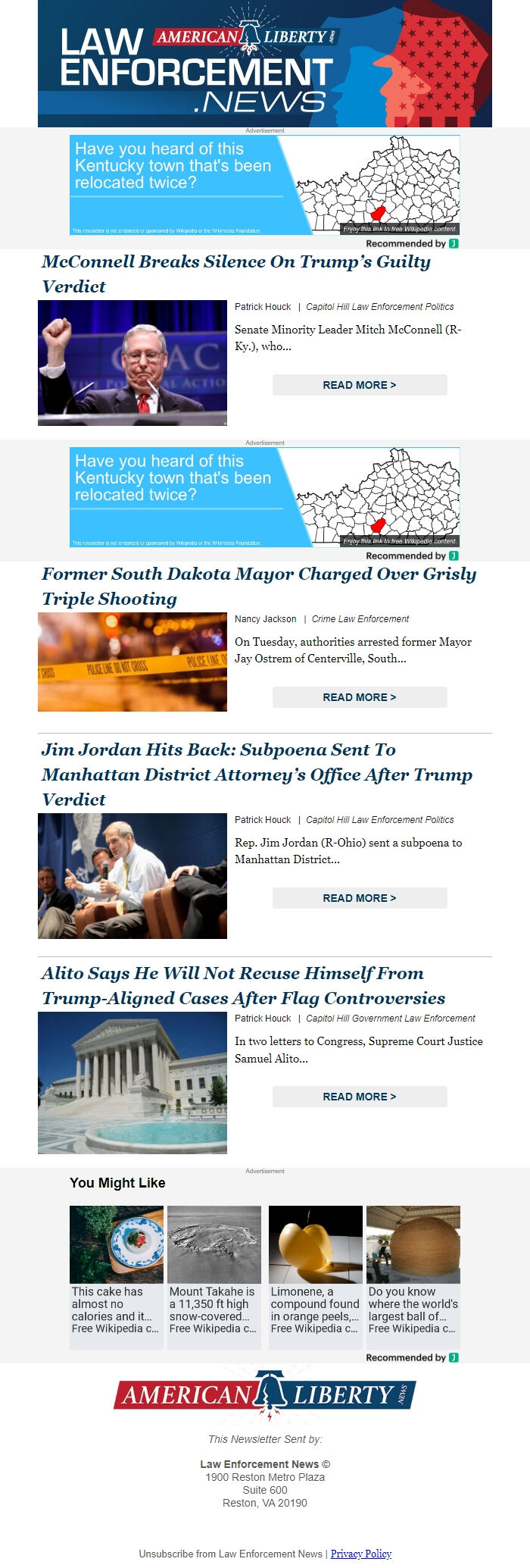
Task: Read more on Jim Jordan subpoena article
Action: point(360,898)
